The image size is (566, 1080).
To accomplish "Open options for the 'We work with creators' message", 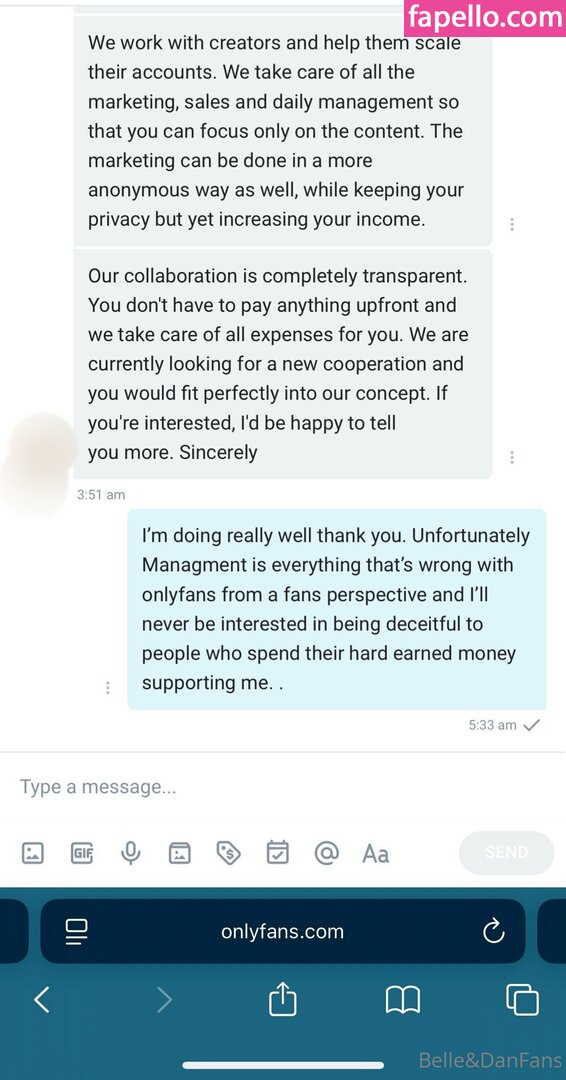I will (x=512, y=225).
